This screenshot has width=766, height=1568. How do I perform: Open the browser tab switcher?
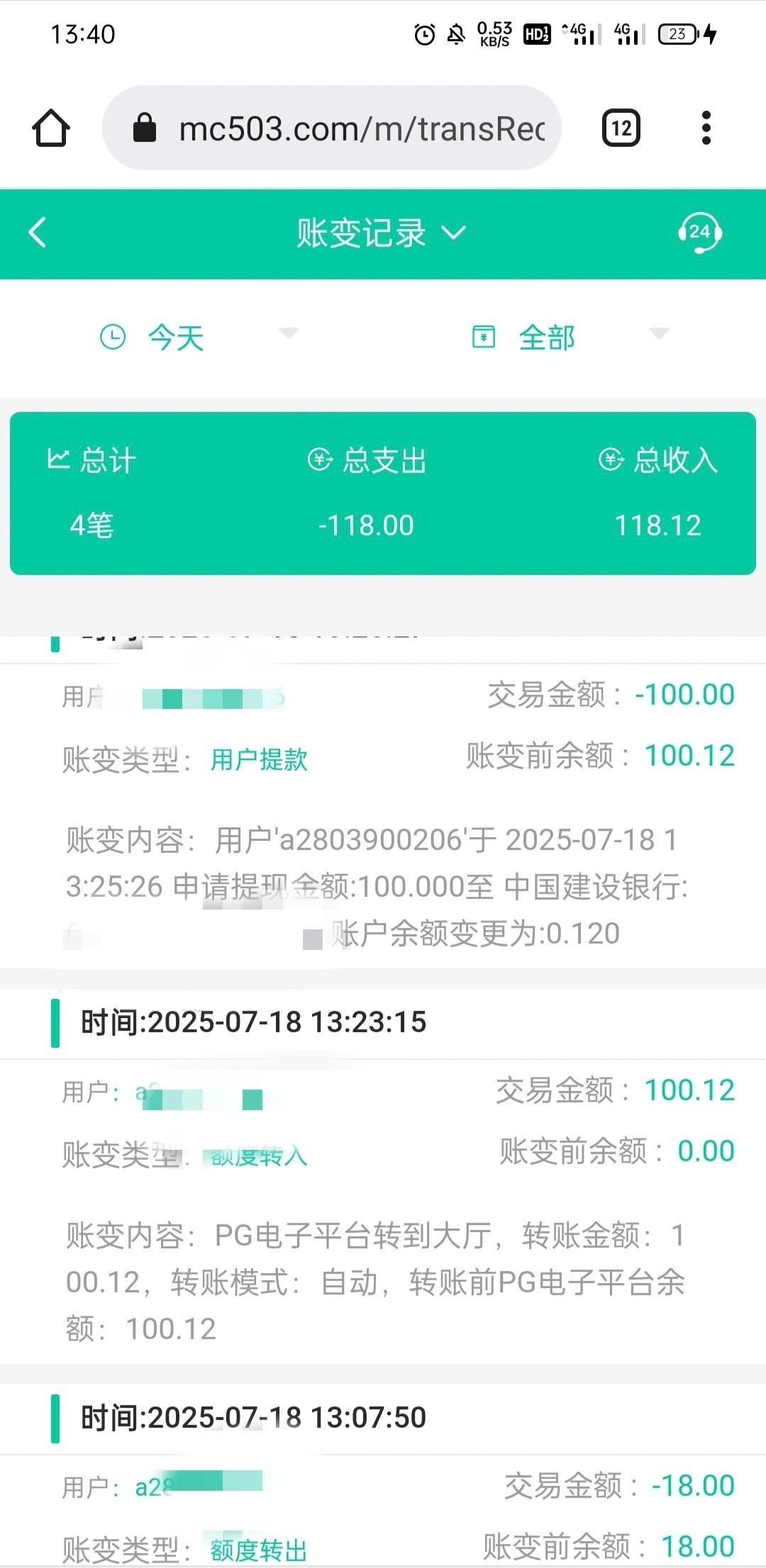click(x=621, y=128)
